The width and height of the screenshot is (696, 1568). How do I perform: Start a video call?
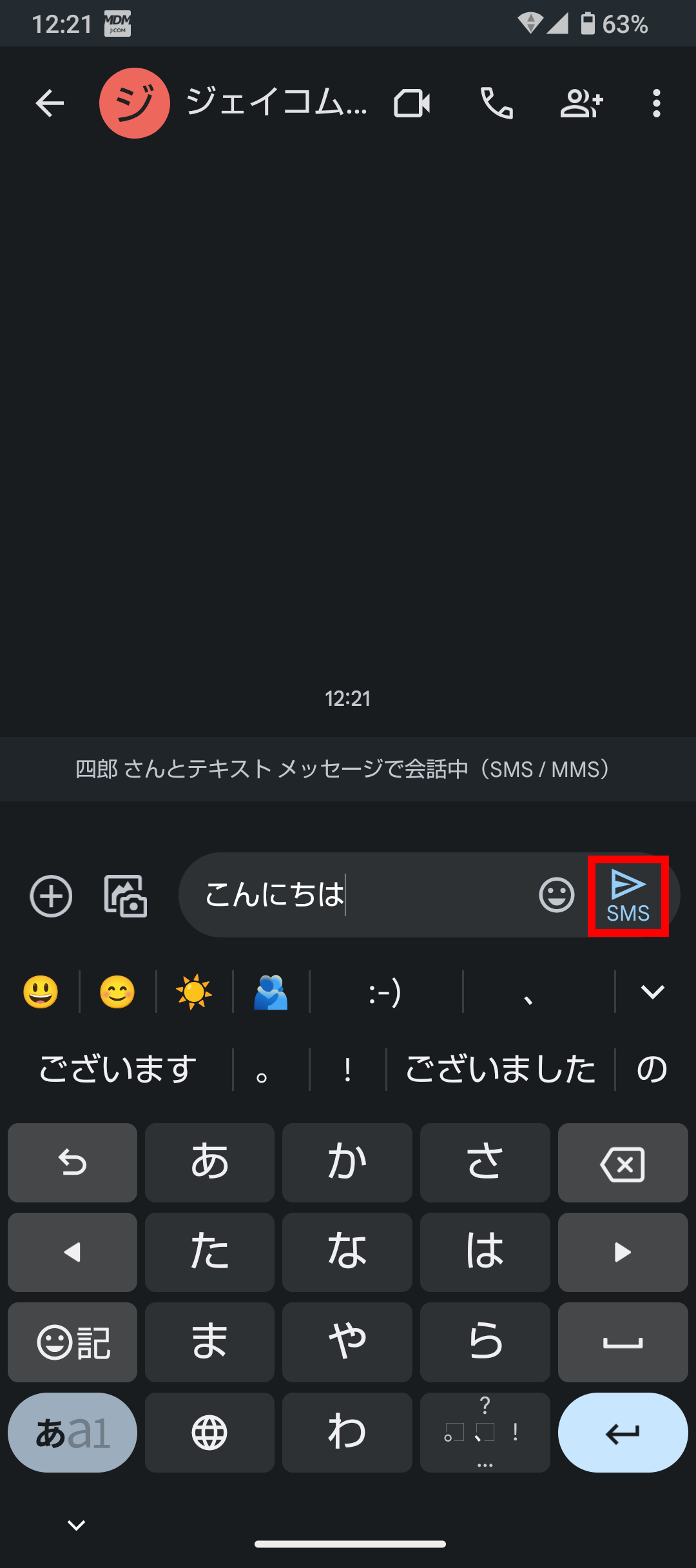412,103
